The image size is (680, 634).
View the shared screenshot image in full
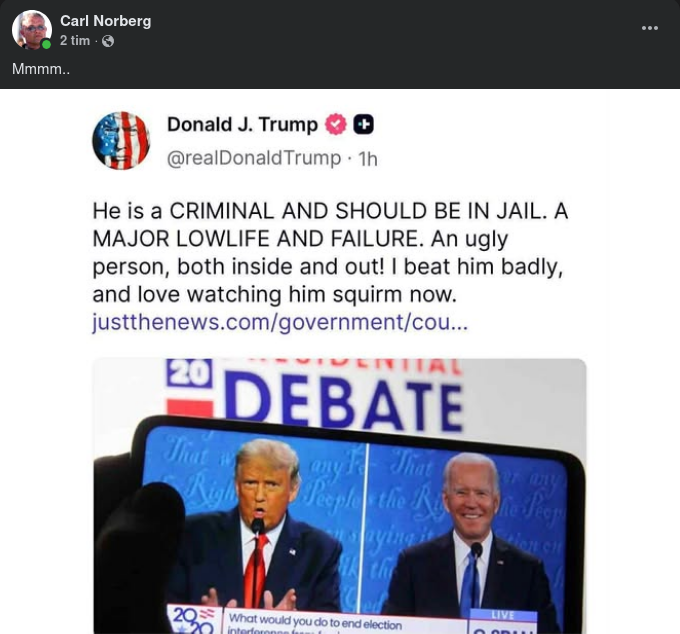pyautogui.click(x=340, y=360)
